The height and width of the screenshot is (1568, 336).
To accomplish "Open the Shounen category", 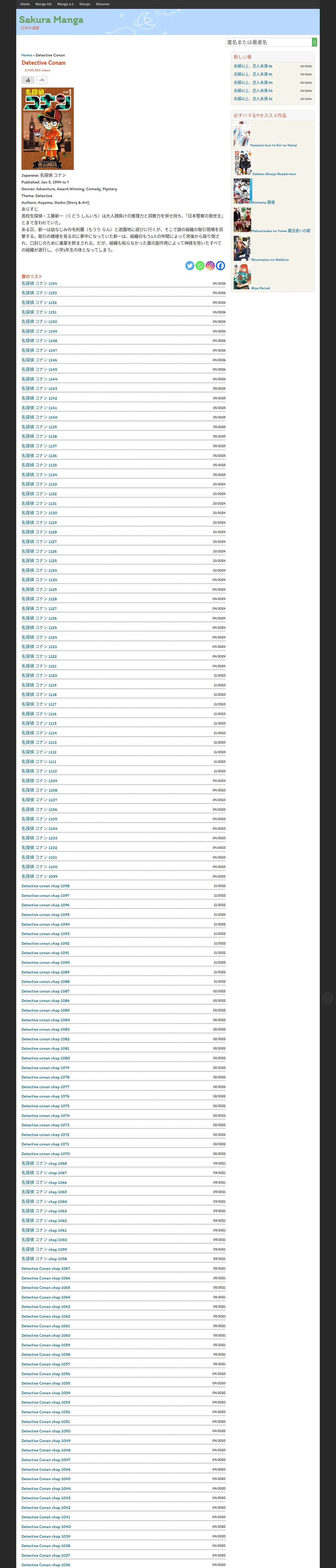I will [x=102, y=4].
